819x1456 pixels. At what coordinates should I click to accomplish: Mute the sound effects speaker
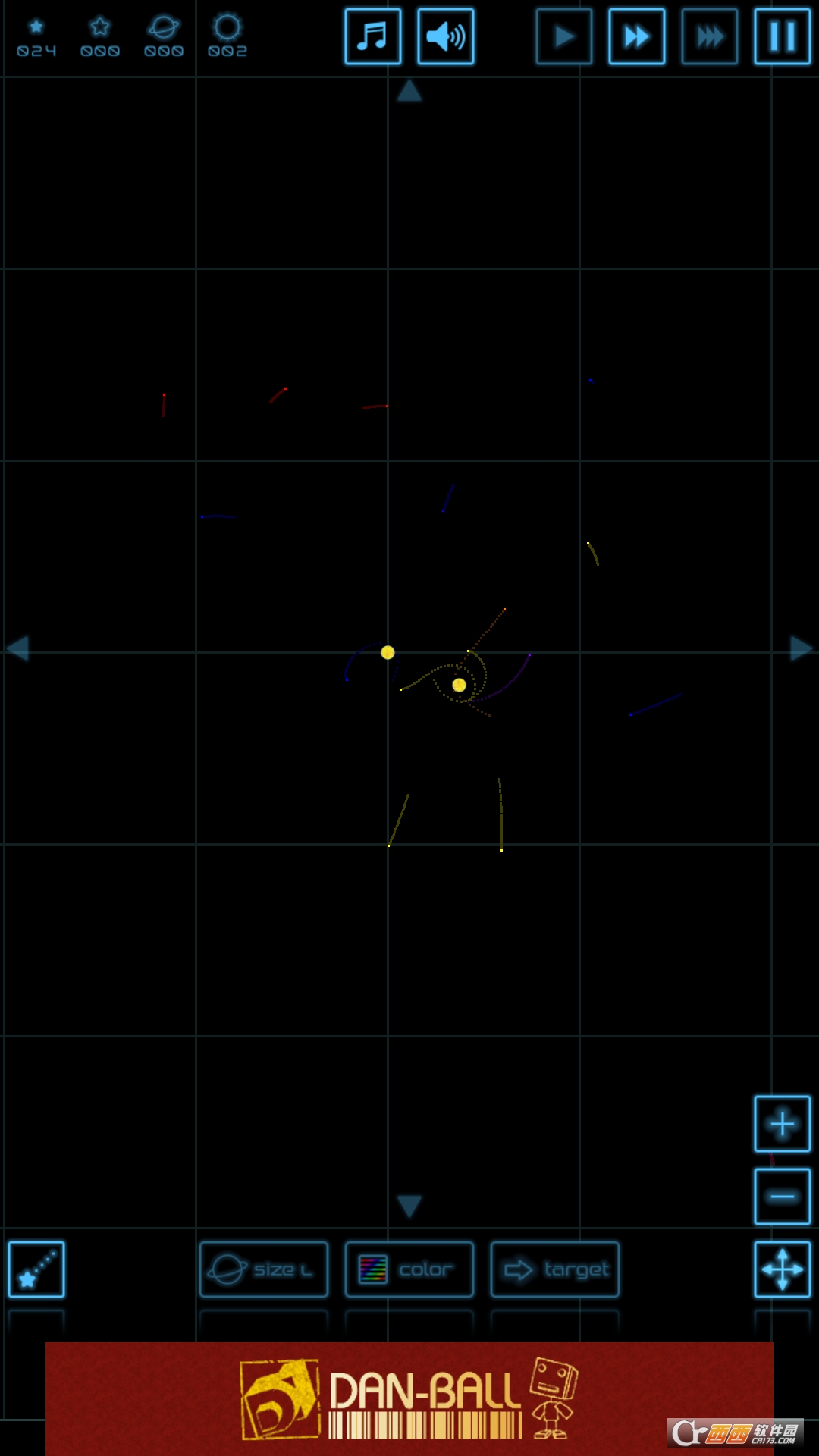pyautogui.click(x=446, y=36)
